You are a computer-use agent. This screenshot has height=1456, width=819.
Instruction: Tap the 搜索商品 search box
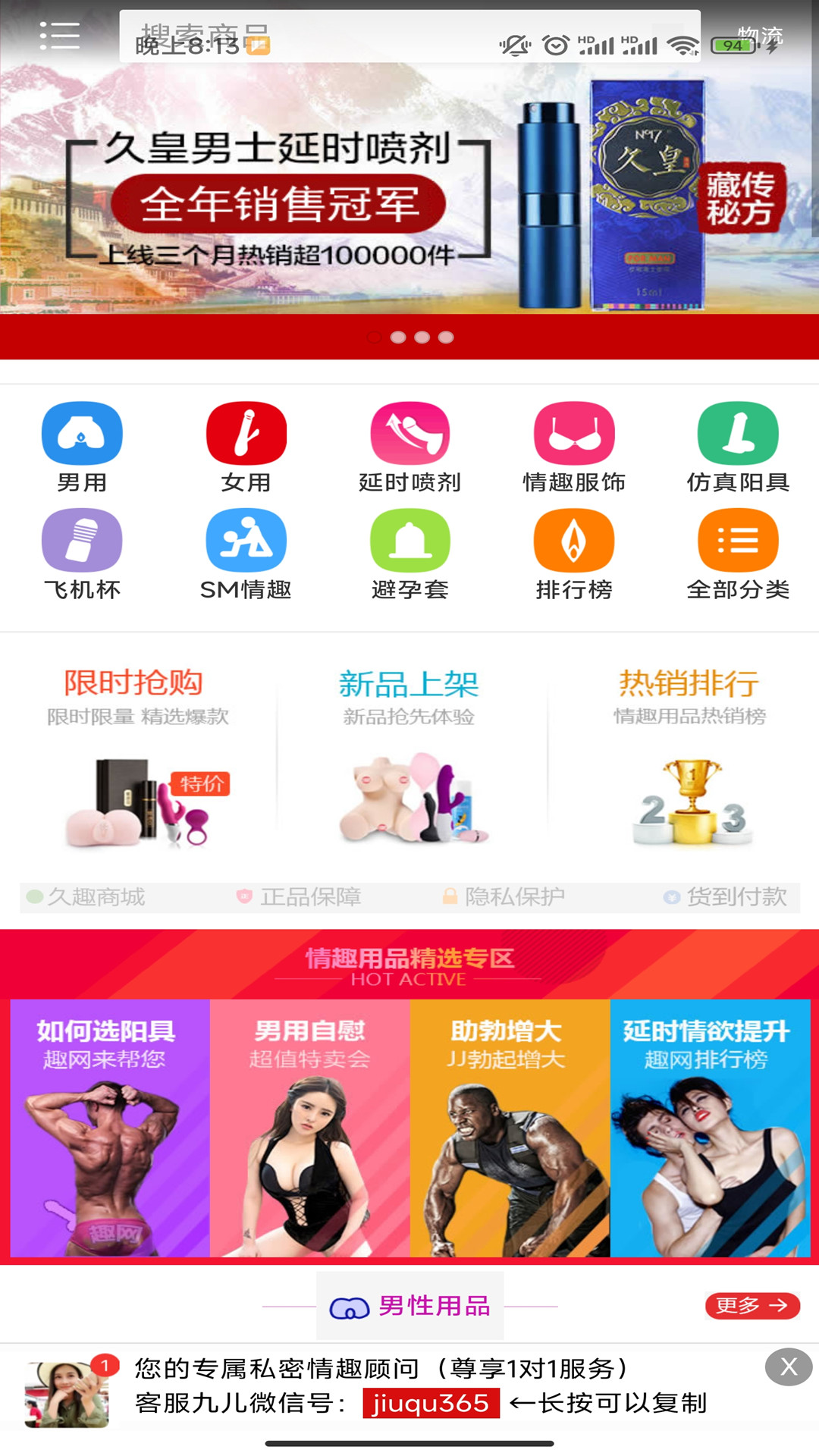pos(409,36)
